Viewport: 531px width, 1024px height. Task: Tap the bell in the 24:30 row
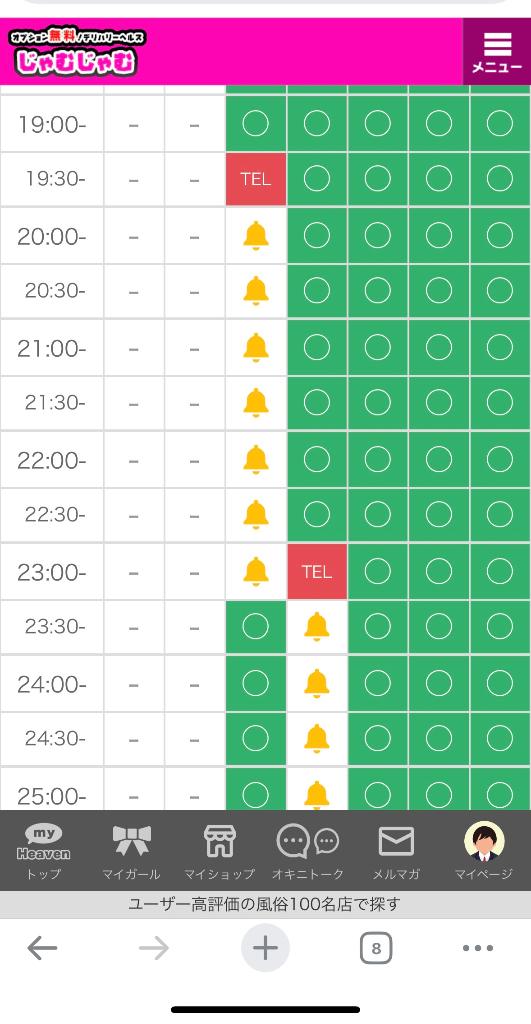coord(317,739)
